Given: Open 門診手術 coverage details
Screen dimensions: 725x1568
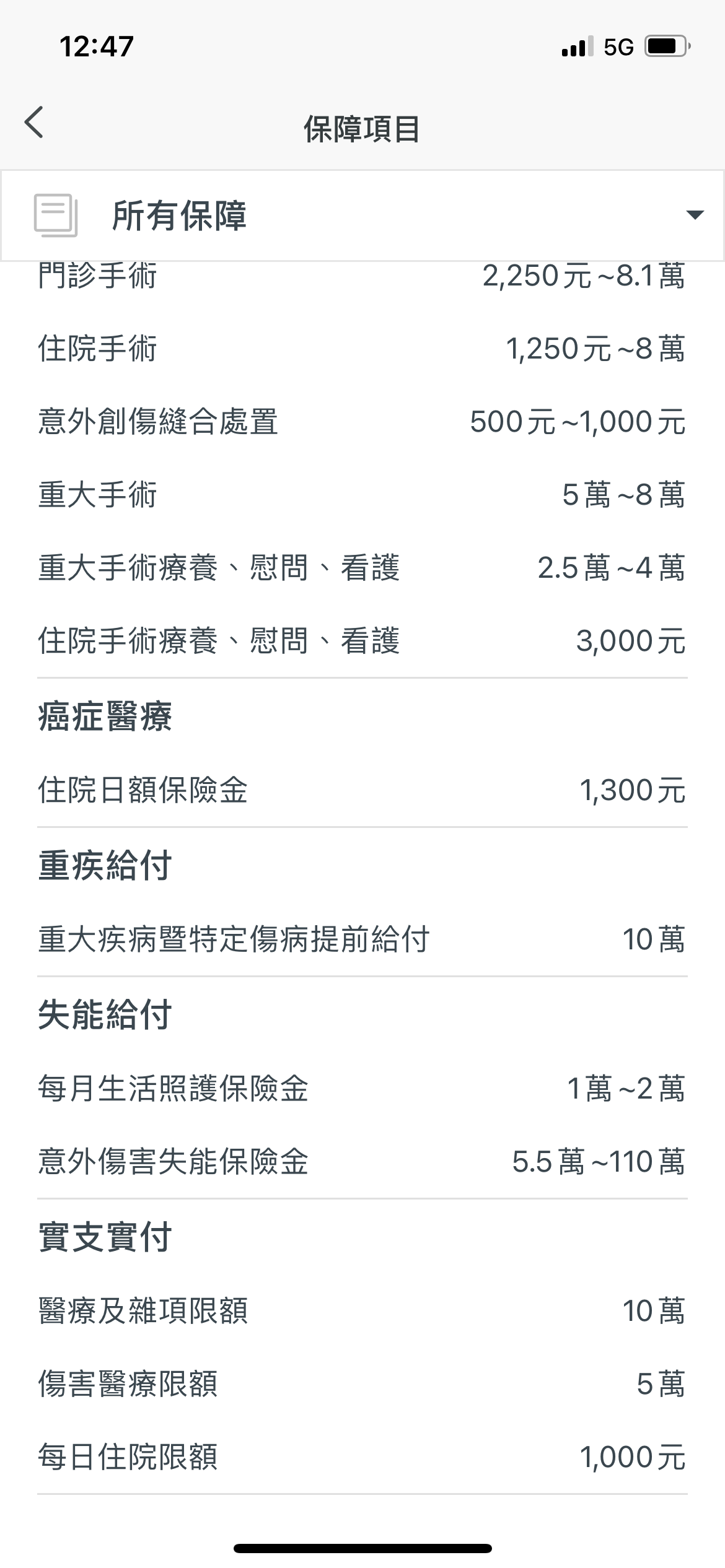Looking at the screenshot, I should (x=362, y=279).
